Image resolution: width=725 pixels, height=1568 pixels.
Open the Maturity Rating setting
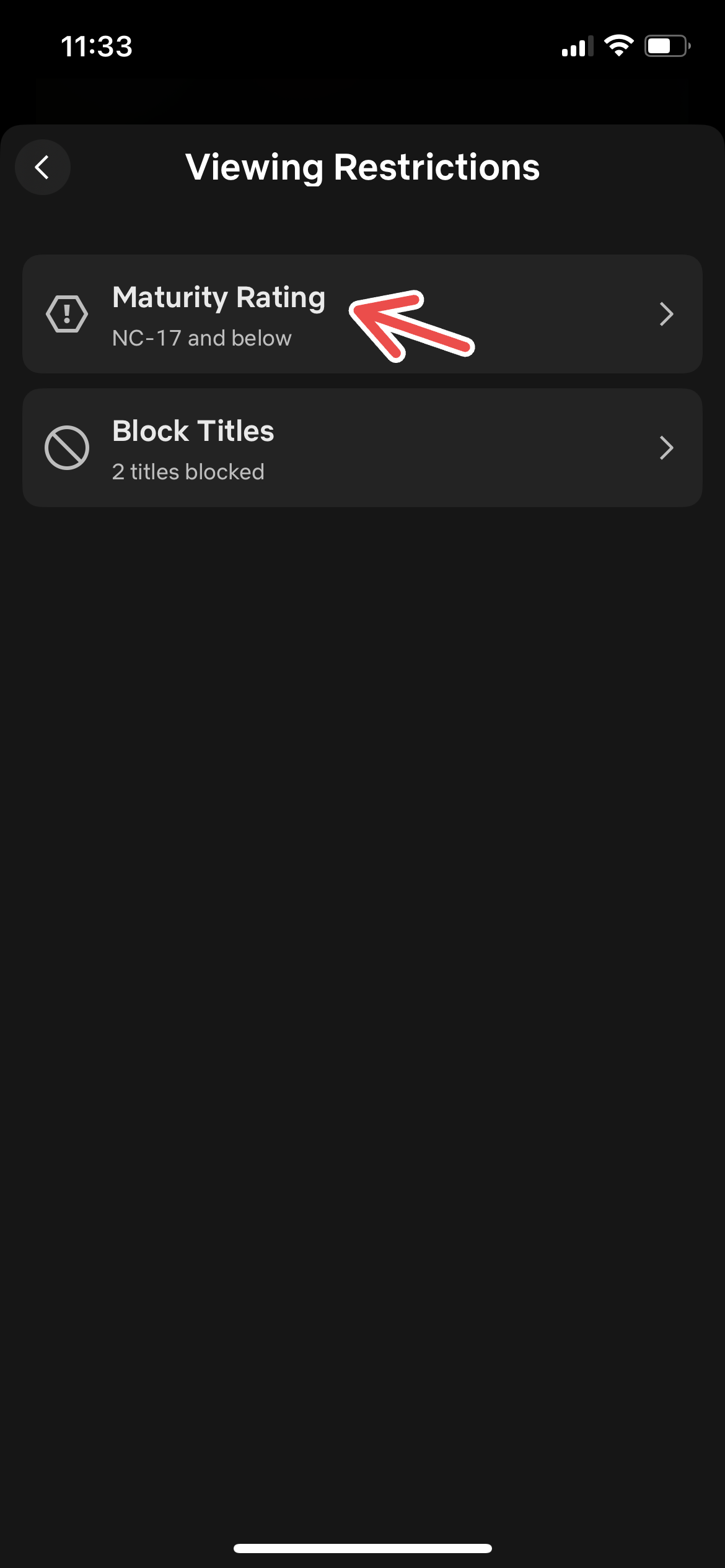[x=362, y=314]
